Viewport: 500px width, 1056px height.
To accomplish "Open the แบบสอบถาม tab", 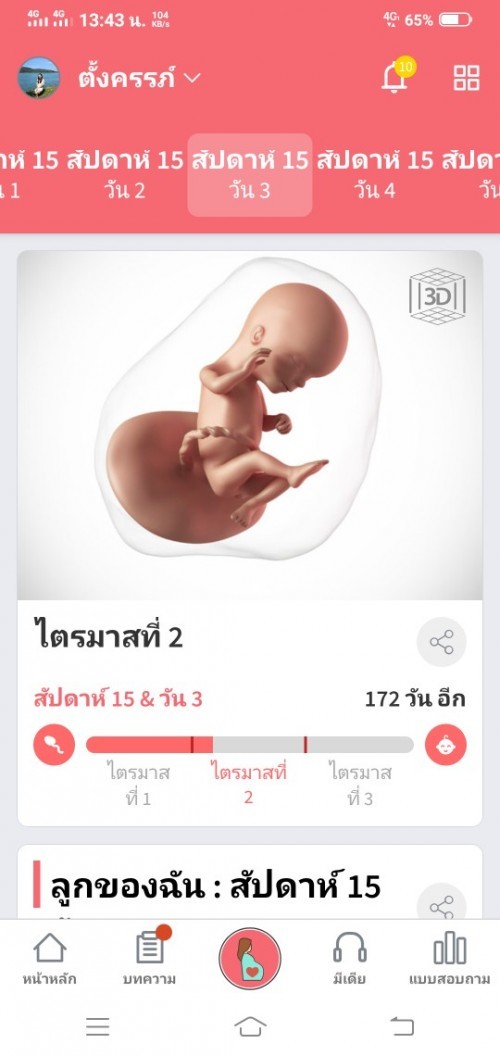I will [x=449, y=959].
